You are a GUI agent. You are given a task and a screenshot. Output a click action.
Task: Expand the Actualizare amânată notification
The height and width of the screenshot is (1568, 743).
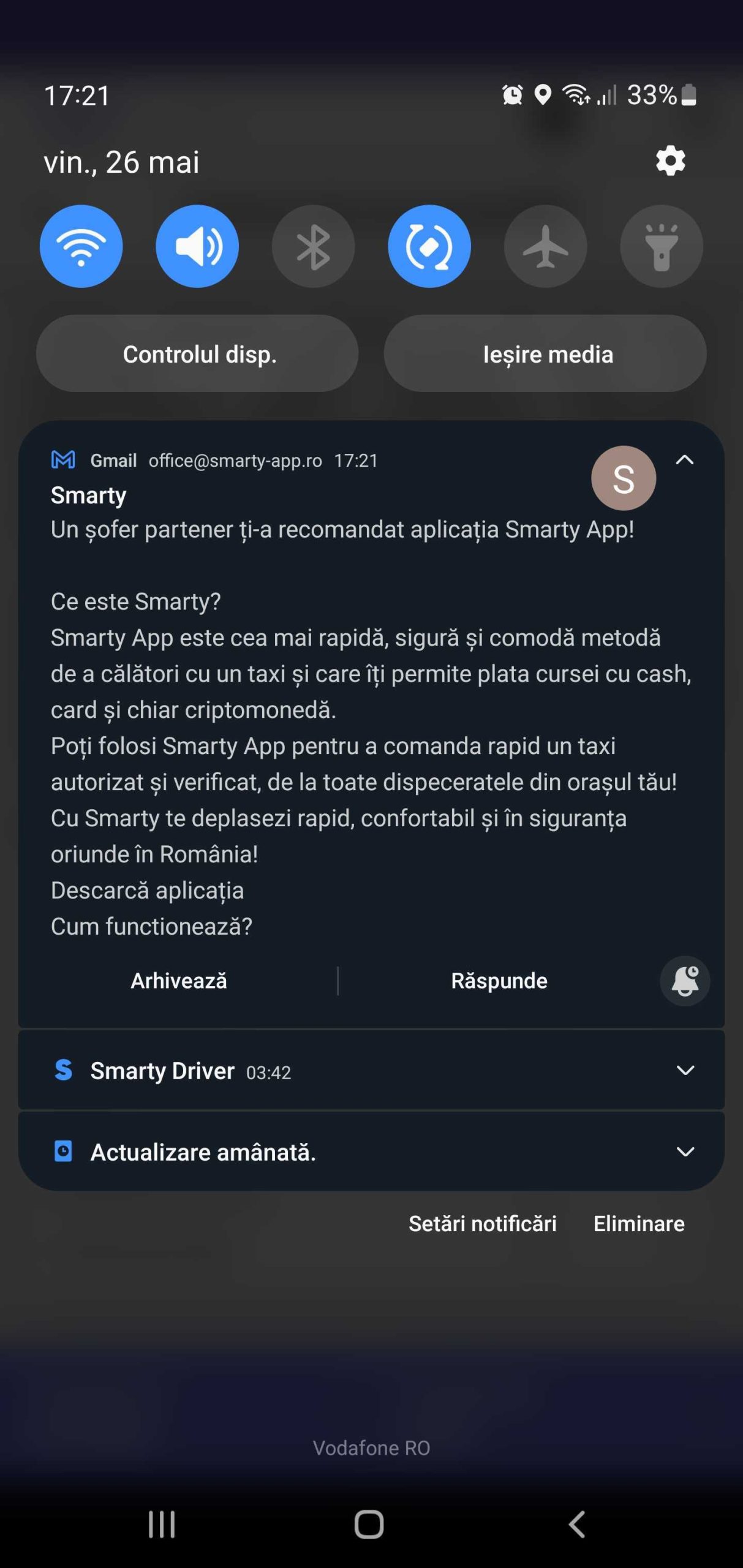(x=685, y=1151)
